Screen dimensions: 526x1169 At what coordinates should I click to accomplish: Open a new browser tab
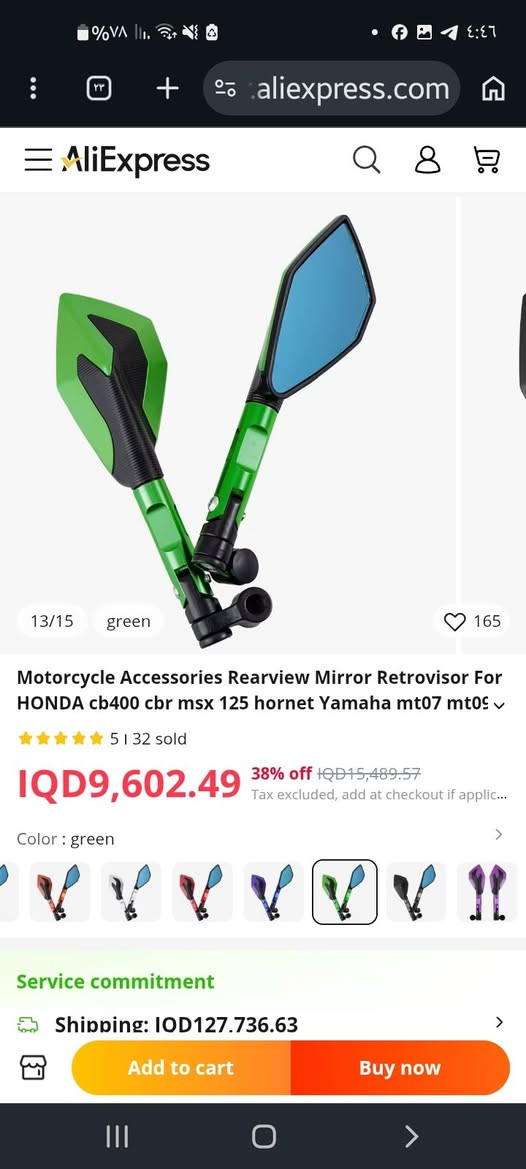[168, 89]
